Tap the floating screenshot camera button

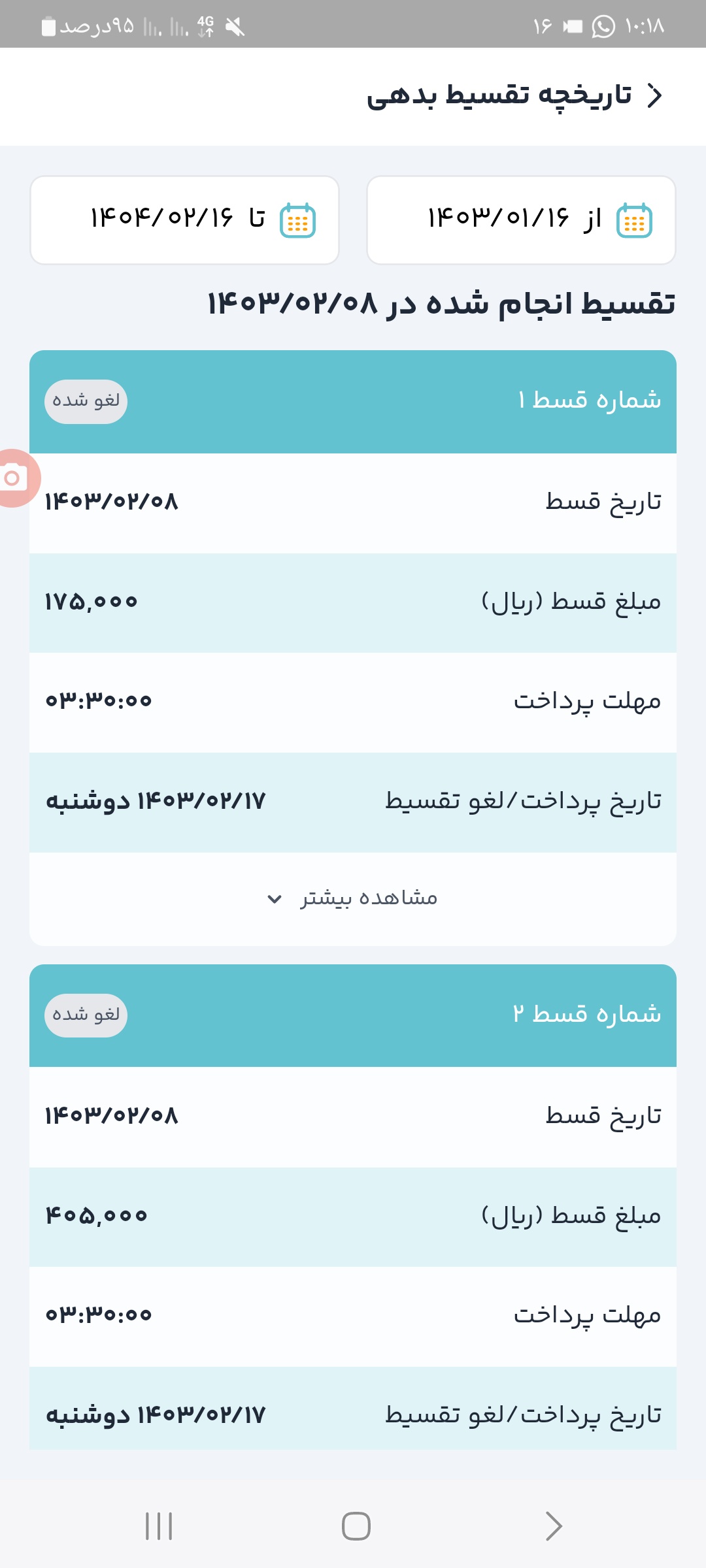(x=14, y=478)
